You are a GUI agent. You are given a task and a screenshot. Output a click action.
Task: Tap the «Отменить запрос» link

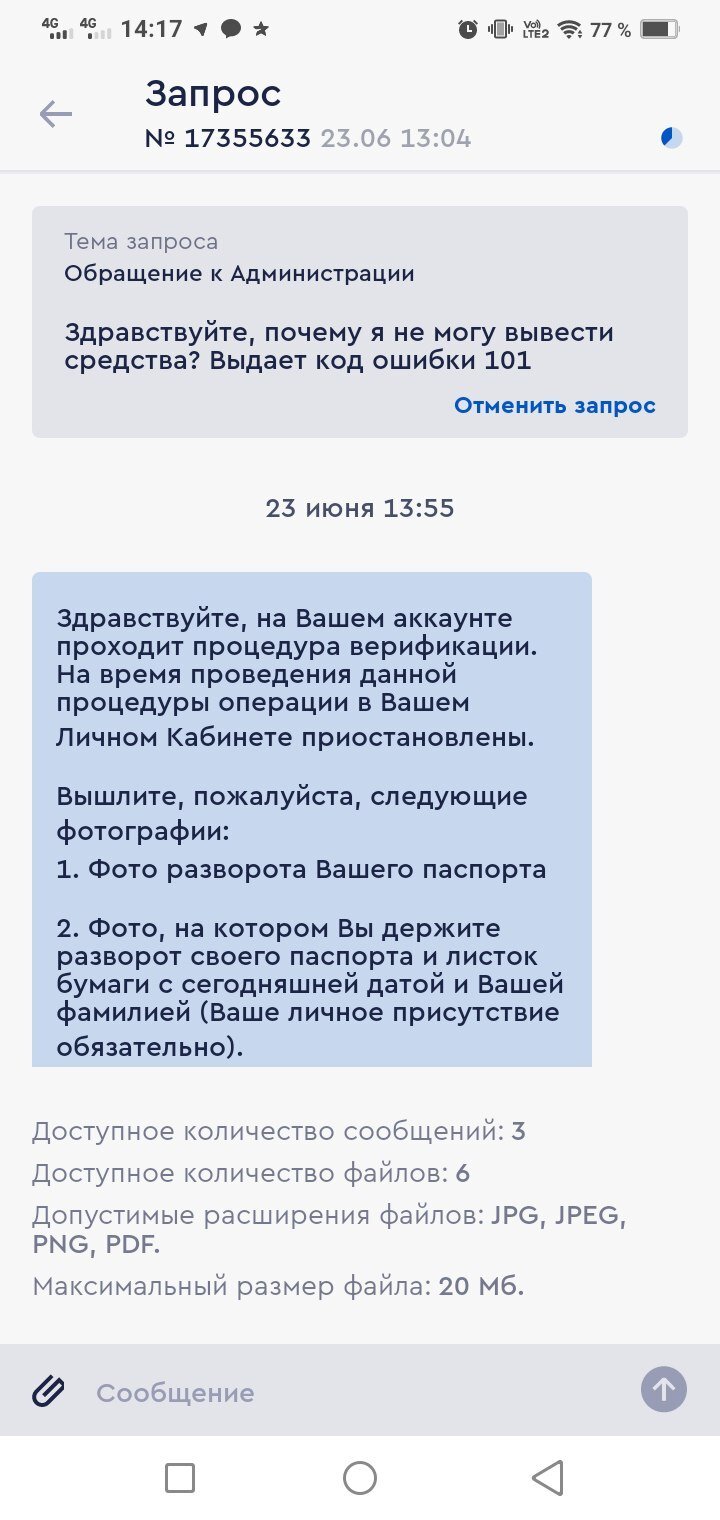pos(554,405)
